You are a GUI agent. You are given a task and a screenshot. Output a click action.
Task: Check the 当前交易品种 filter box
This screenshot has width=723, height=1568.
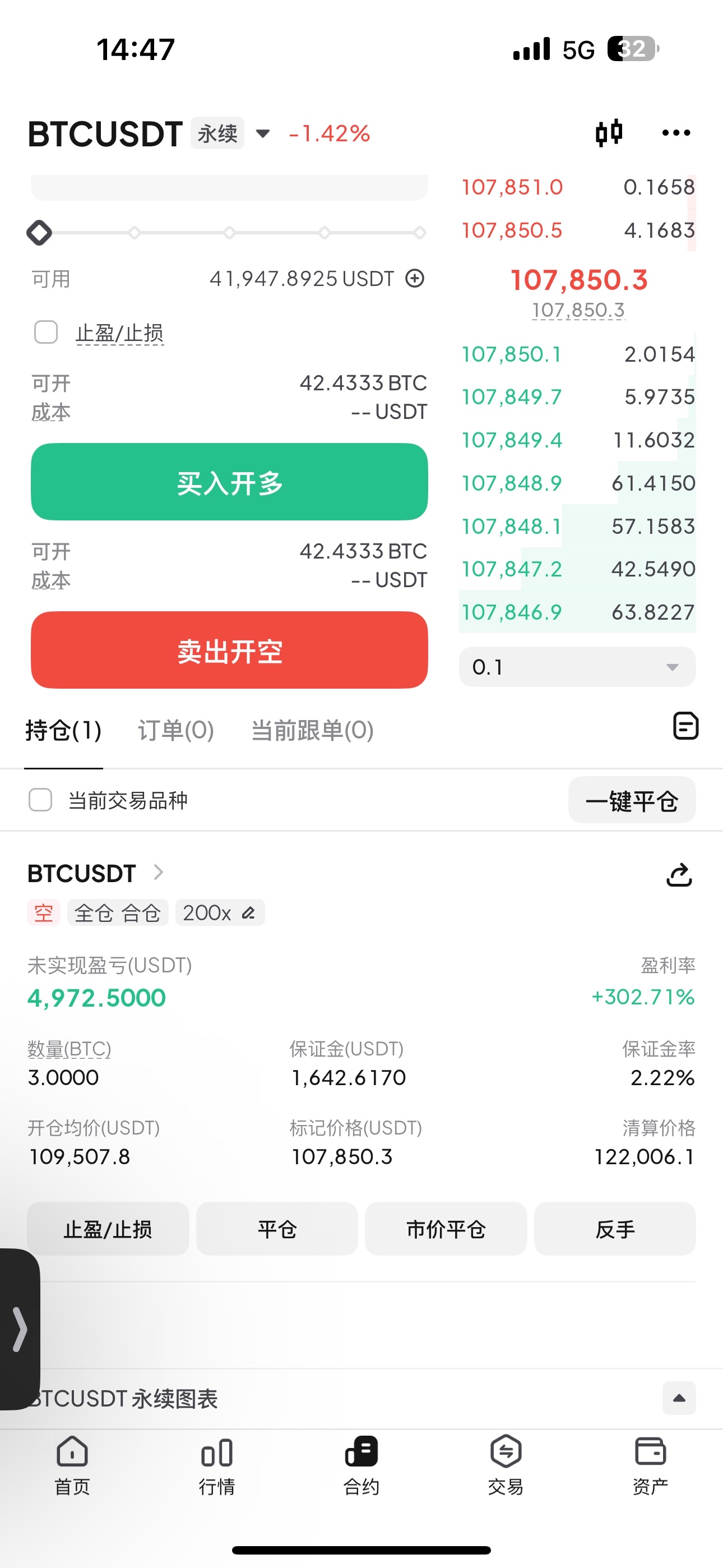(41, 800)
